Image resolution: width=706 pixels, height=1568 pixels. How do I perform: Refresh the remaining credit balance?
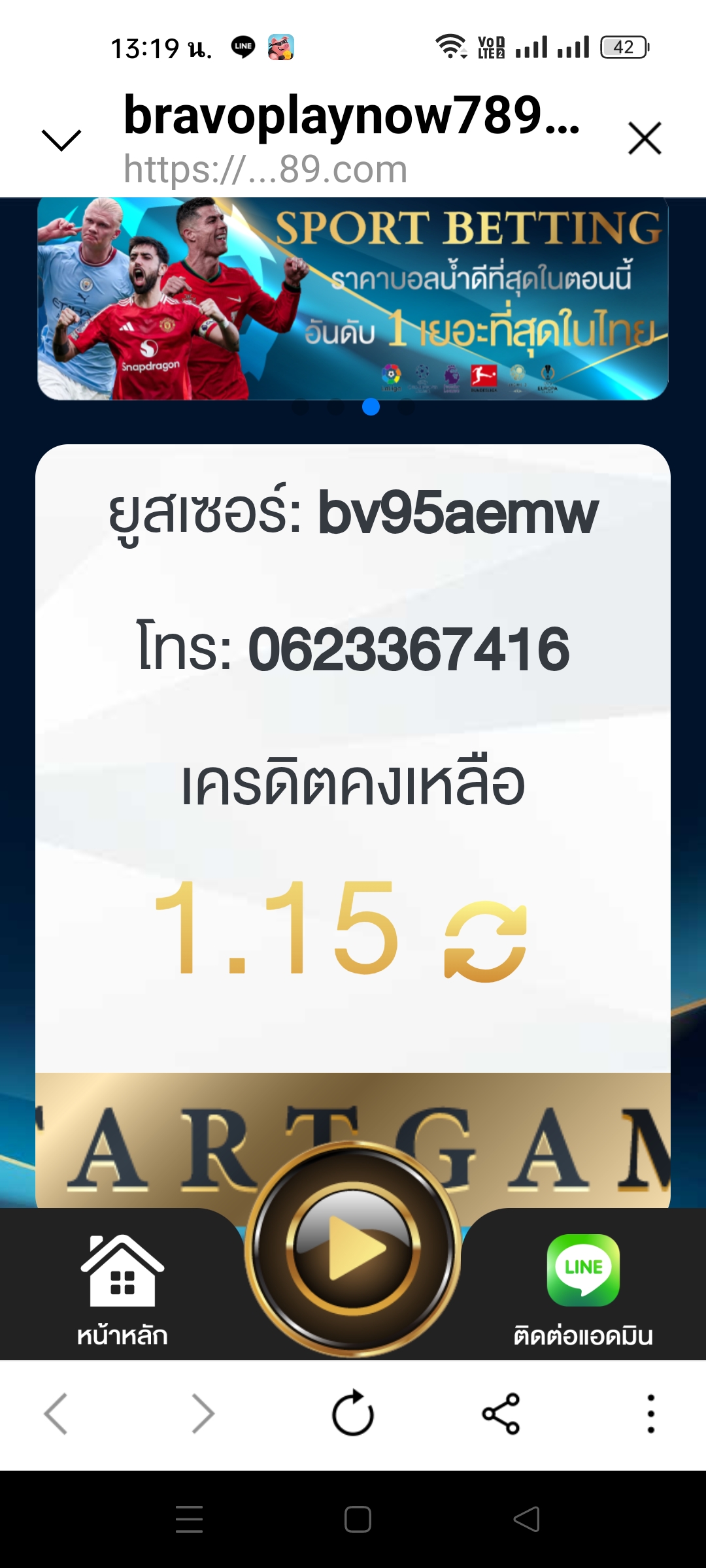pos(485,941)
